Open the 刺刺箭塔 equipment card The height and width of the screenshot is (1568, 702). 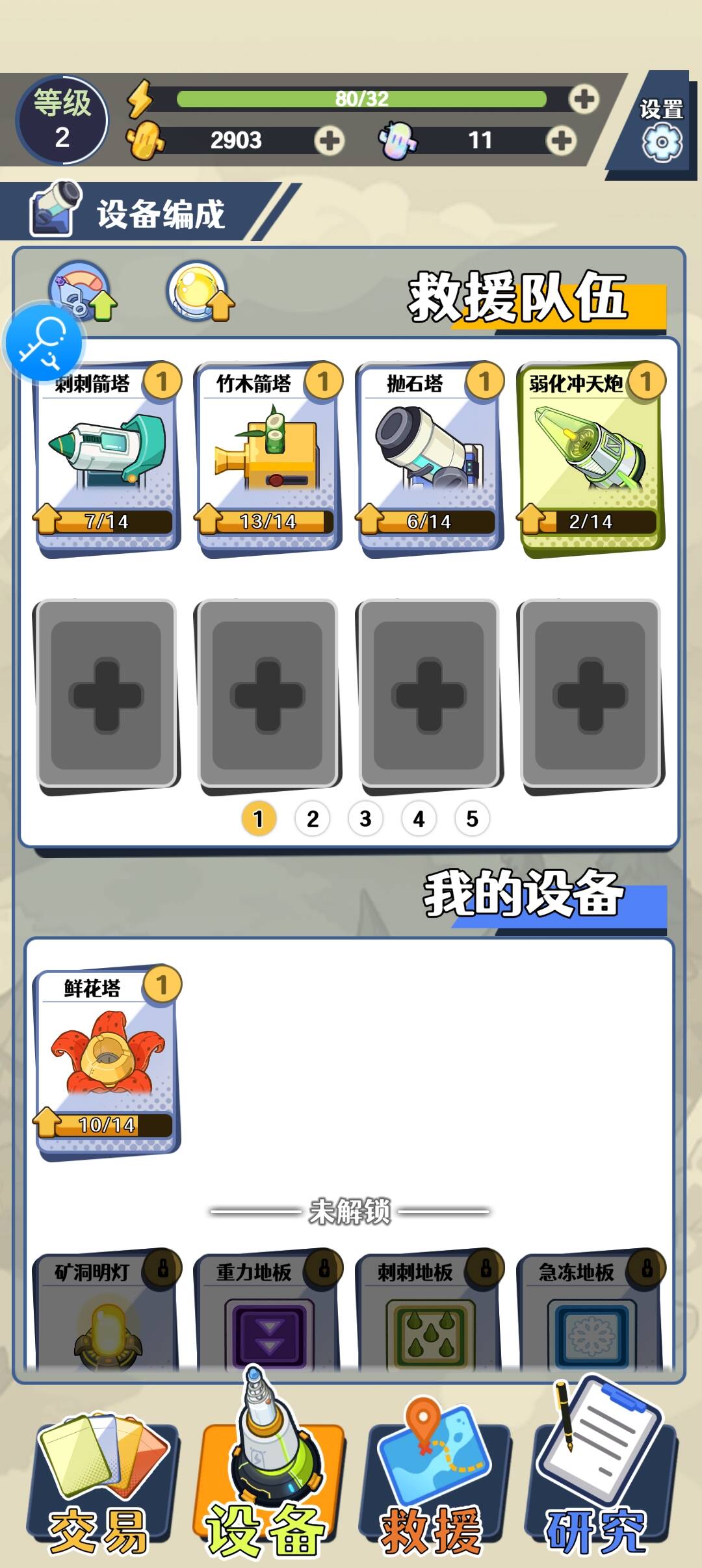(x=108, y=458)
